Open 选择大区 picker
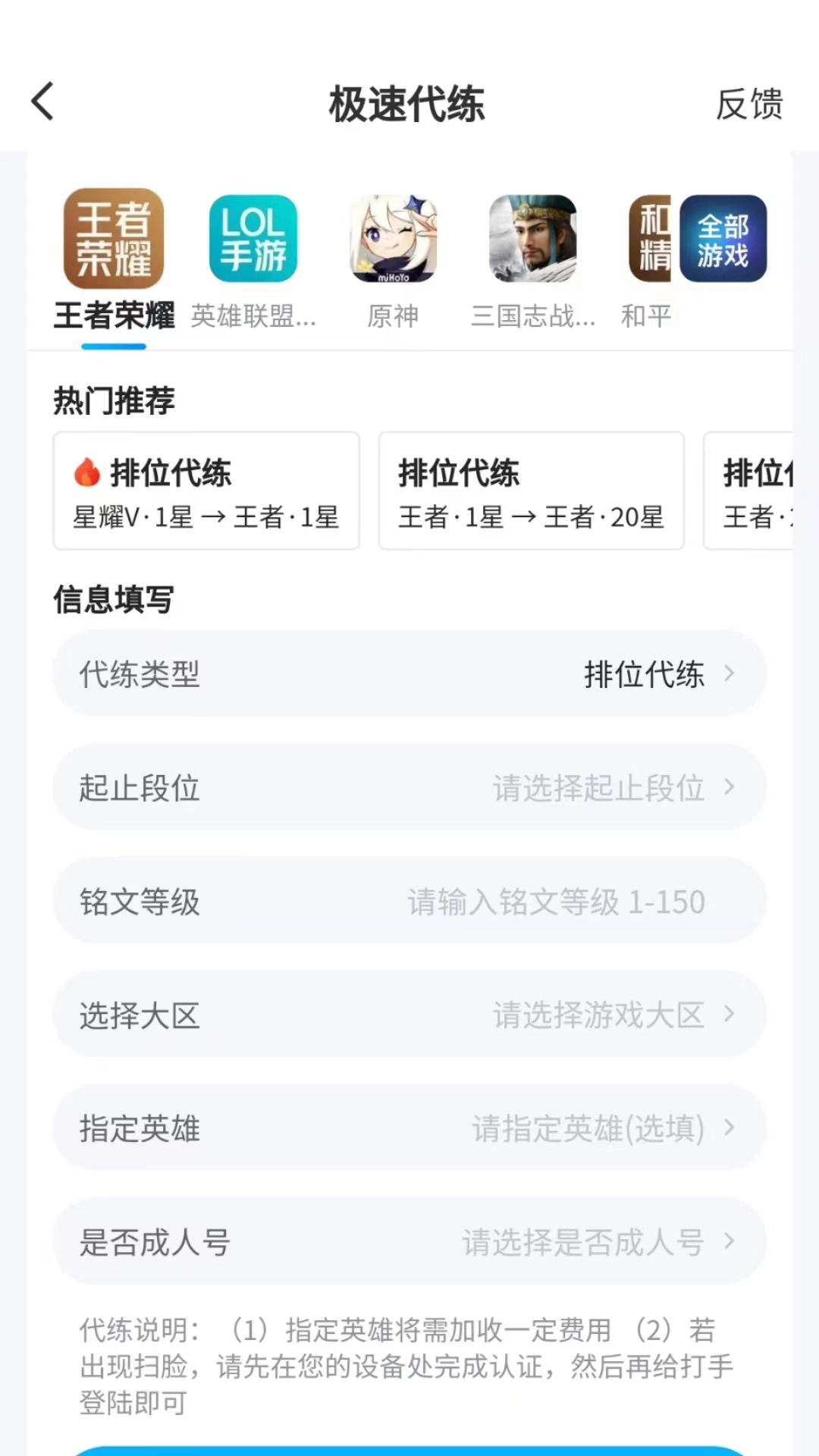Viewport: 819px width, 1456px height. (x=409, y=1015)
